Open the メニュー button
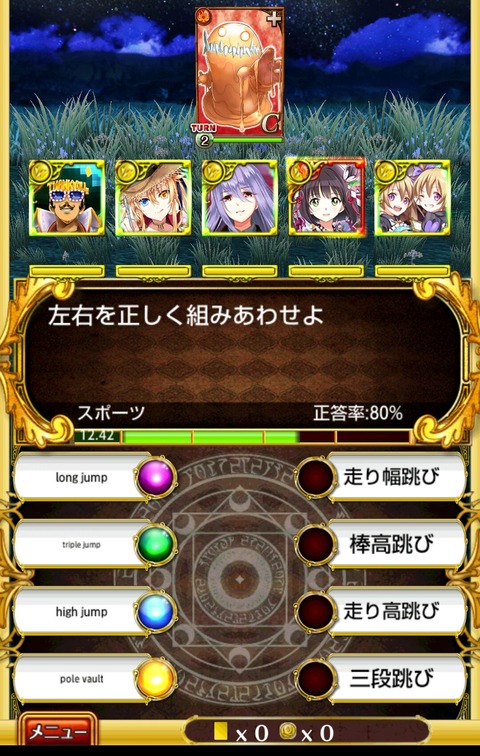The height and width of the screenshot is (756, 480). point(58,732)
